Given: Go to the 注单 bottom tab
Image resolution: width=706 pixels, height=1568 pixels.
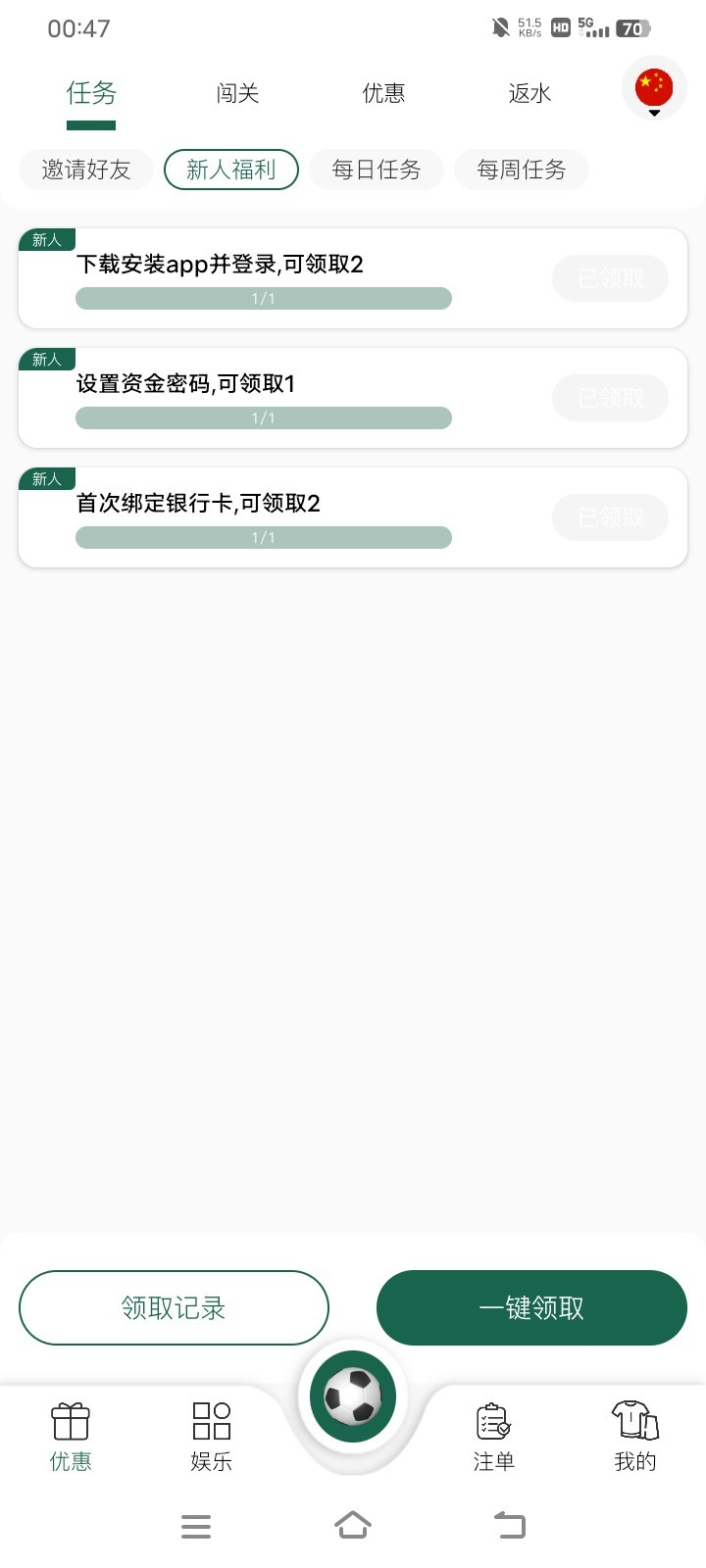Looking at the screenshot, I should click(493, 1436).
